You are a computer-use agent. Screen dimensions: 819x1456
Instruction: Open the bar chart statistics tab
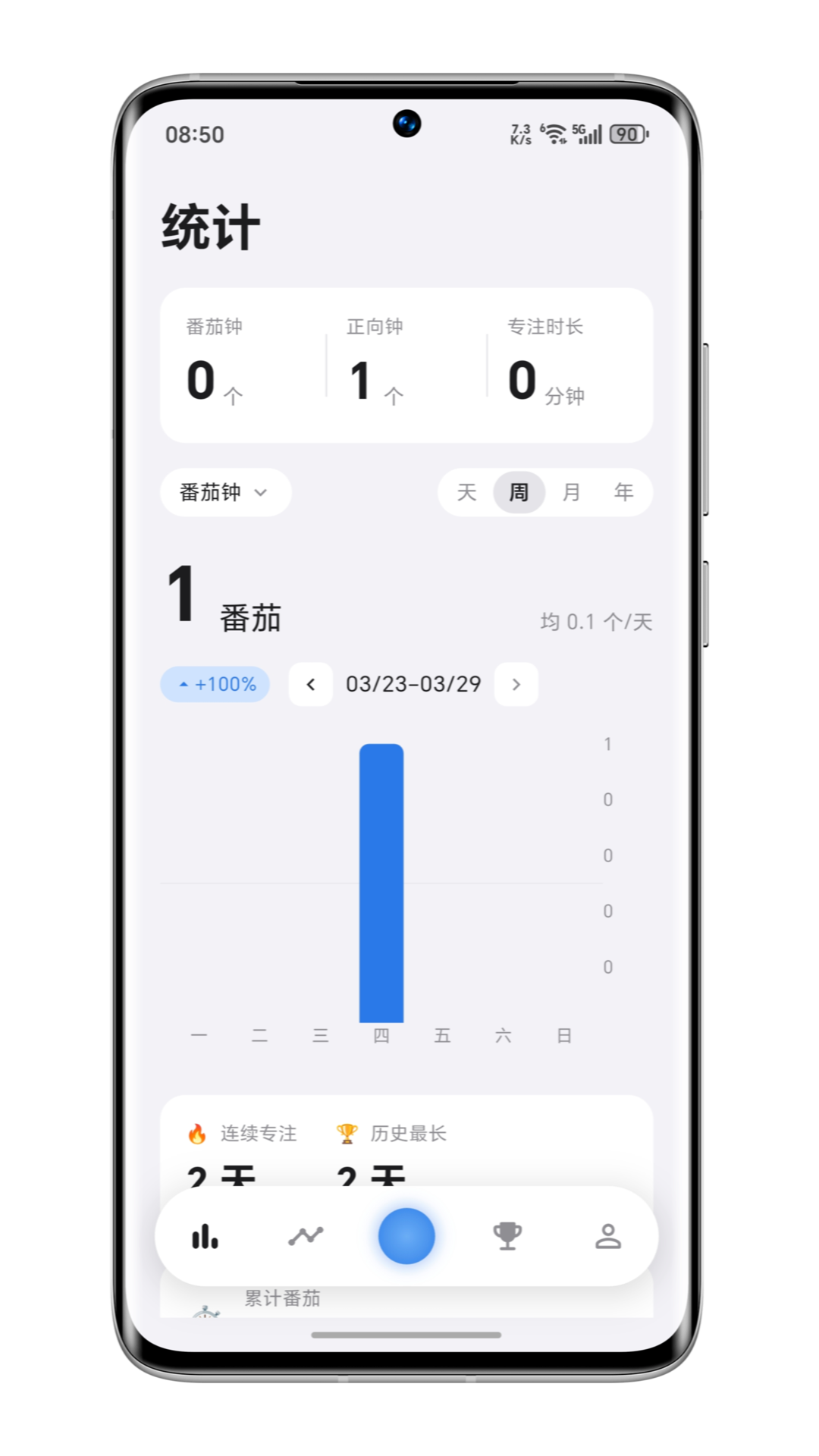tap(204, 1235)
